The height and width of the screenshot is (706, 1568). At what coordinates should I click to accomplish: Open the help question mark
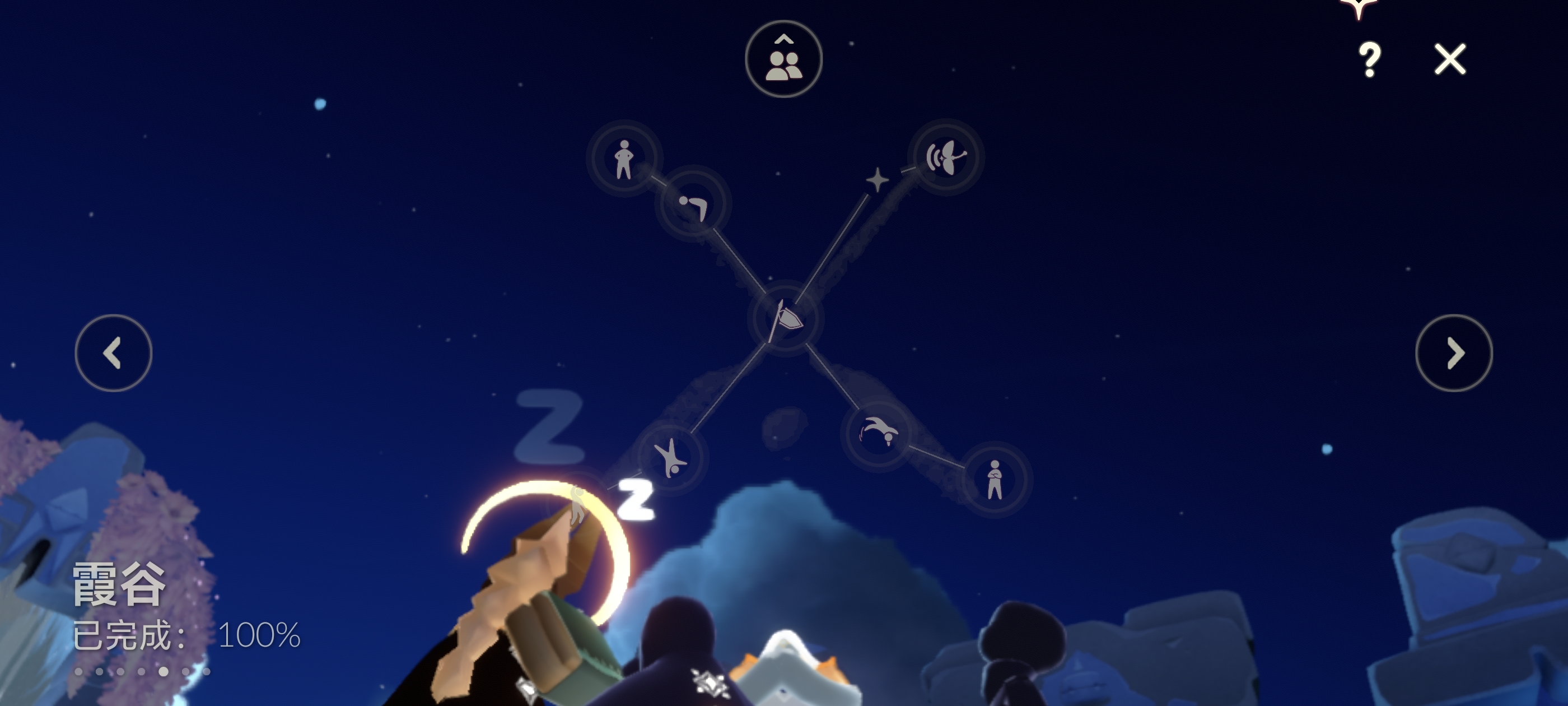(1369, 60)
